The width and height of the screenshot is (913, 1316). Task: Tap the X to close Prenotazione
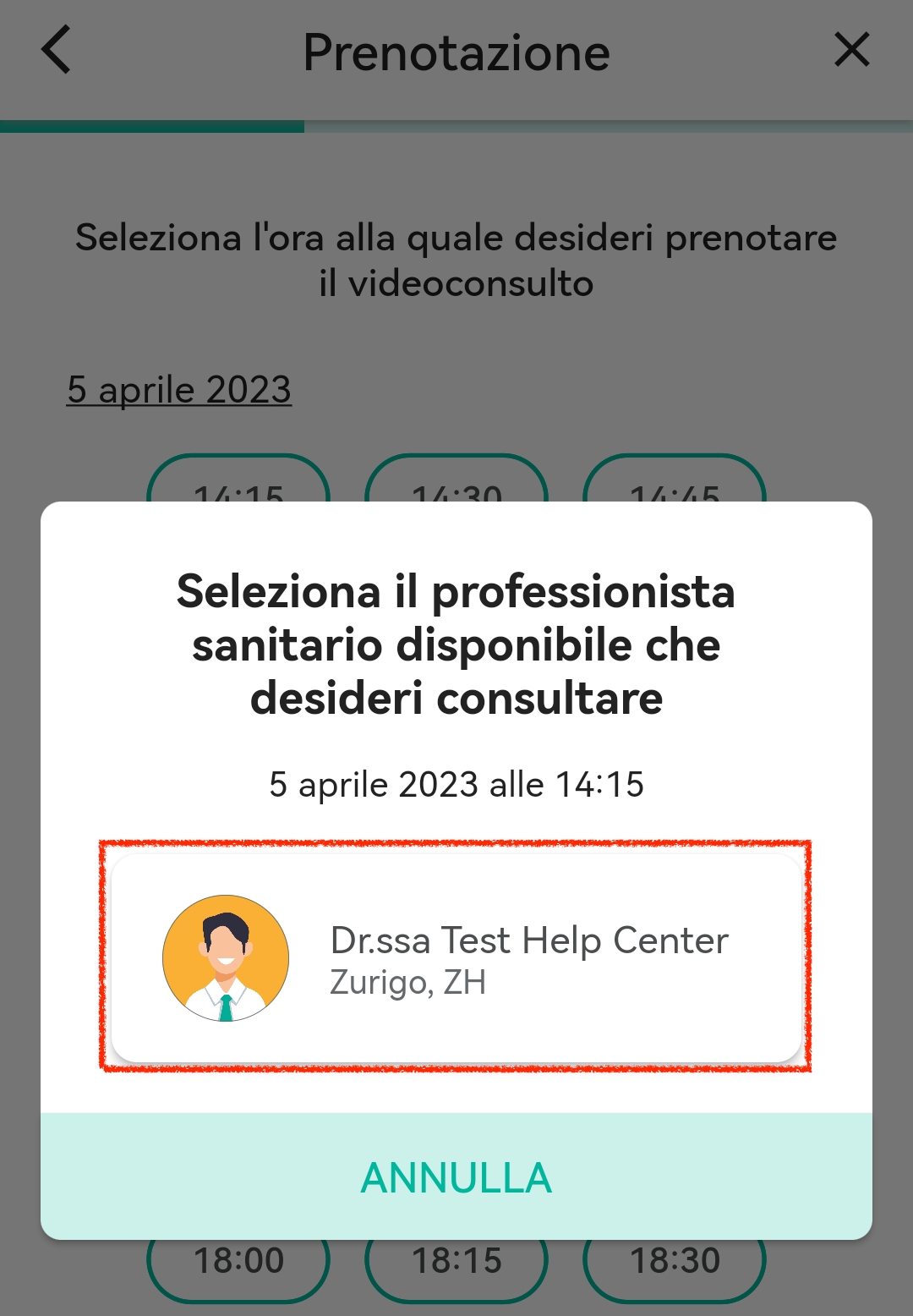[x=852, y=51]
